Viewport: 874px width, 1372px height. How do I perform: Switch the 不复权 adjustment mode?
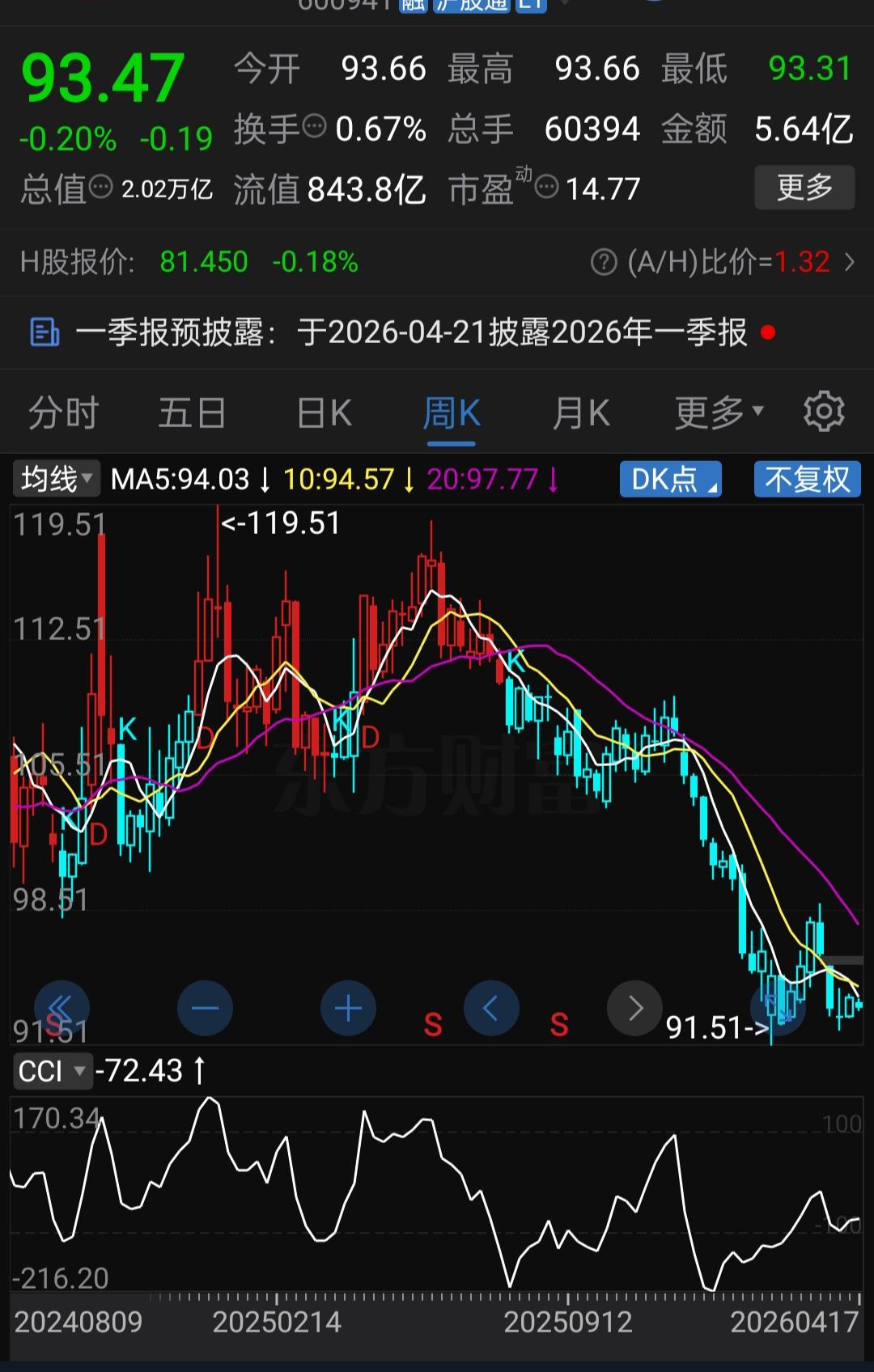pos(807,479)
